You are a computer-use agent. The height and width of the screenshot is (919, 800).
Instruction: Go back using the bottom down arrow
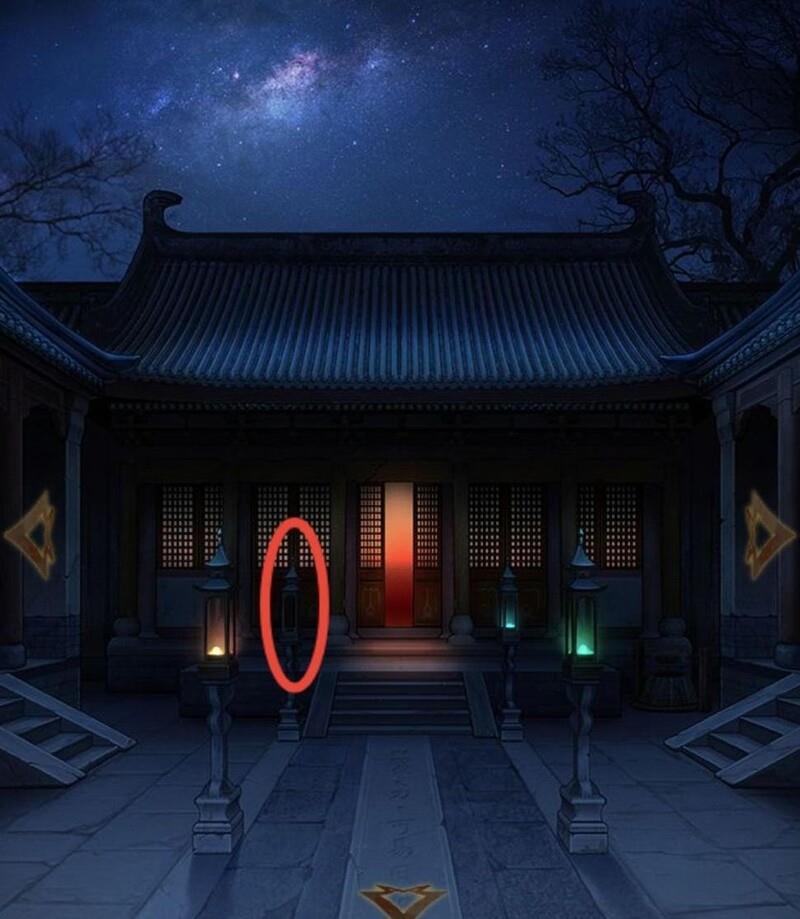click(x=403, y=900)
